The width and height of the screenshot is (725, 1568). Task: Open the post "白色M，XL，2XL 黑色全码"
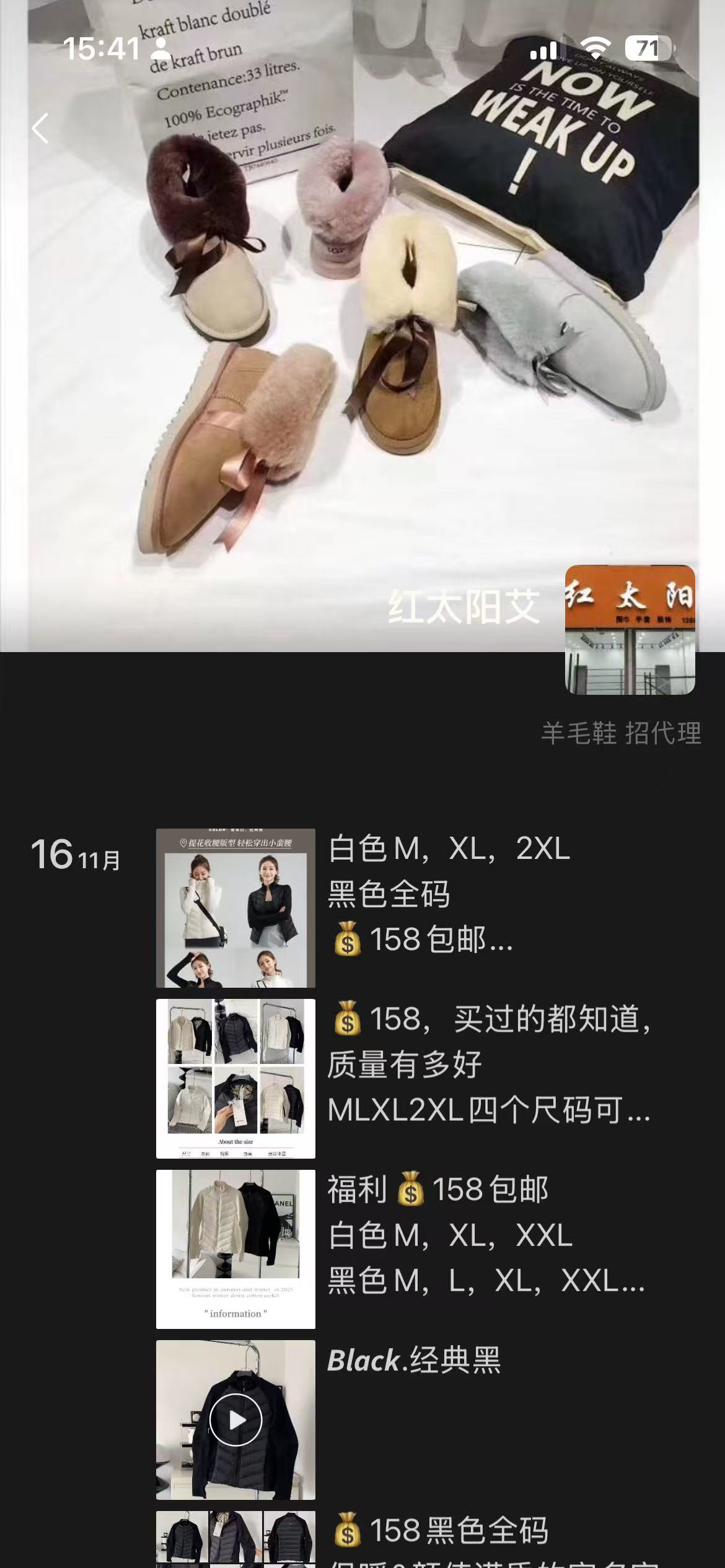click(235, 908)
